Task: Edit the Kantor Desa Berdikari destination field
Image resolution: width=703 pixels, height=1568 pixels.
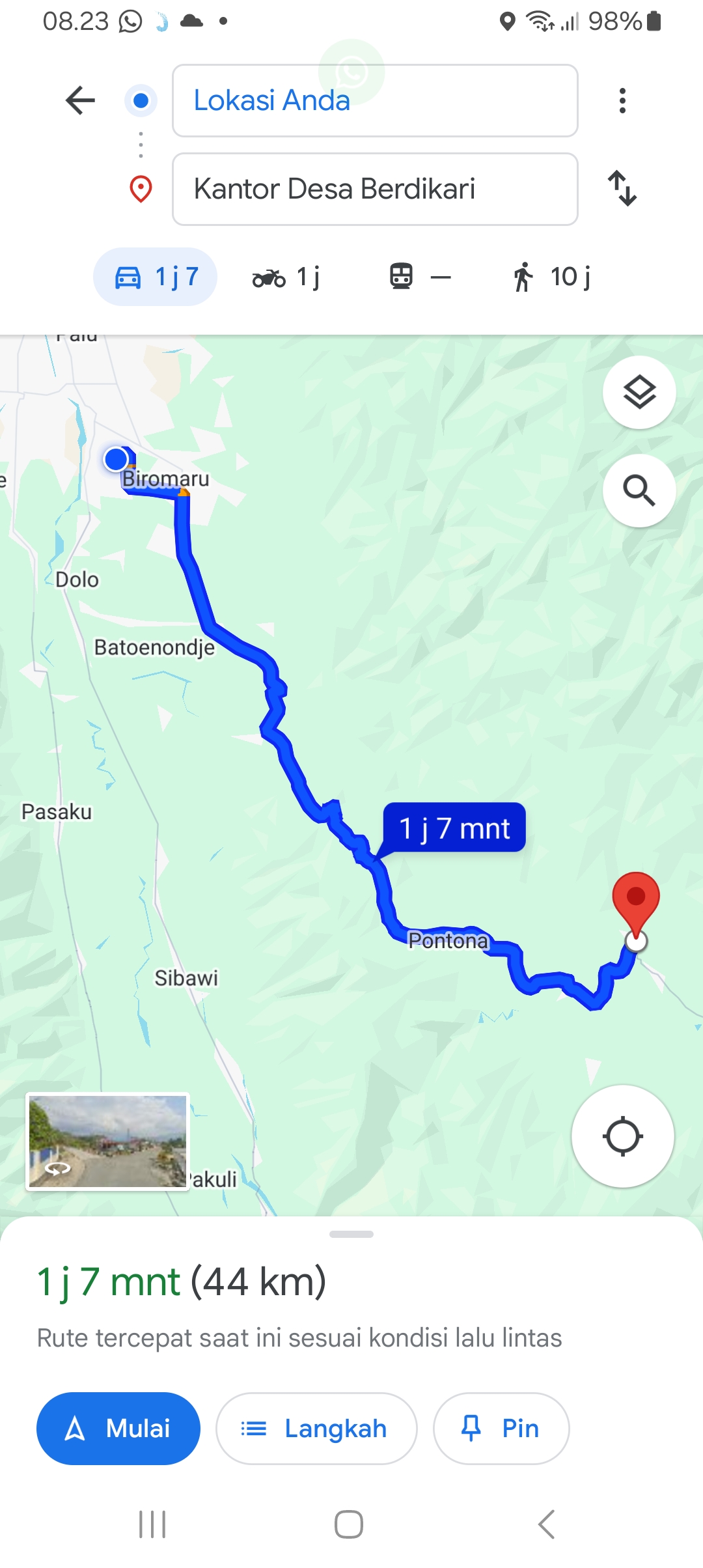Action: (x=375, y=189)
